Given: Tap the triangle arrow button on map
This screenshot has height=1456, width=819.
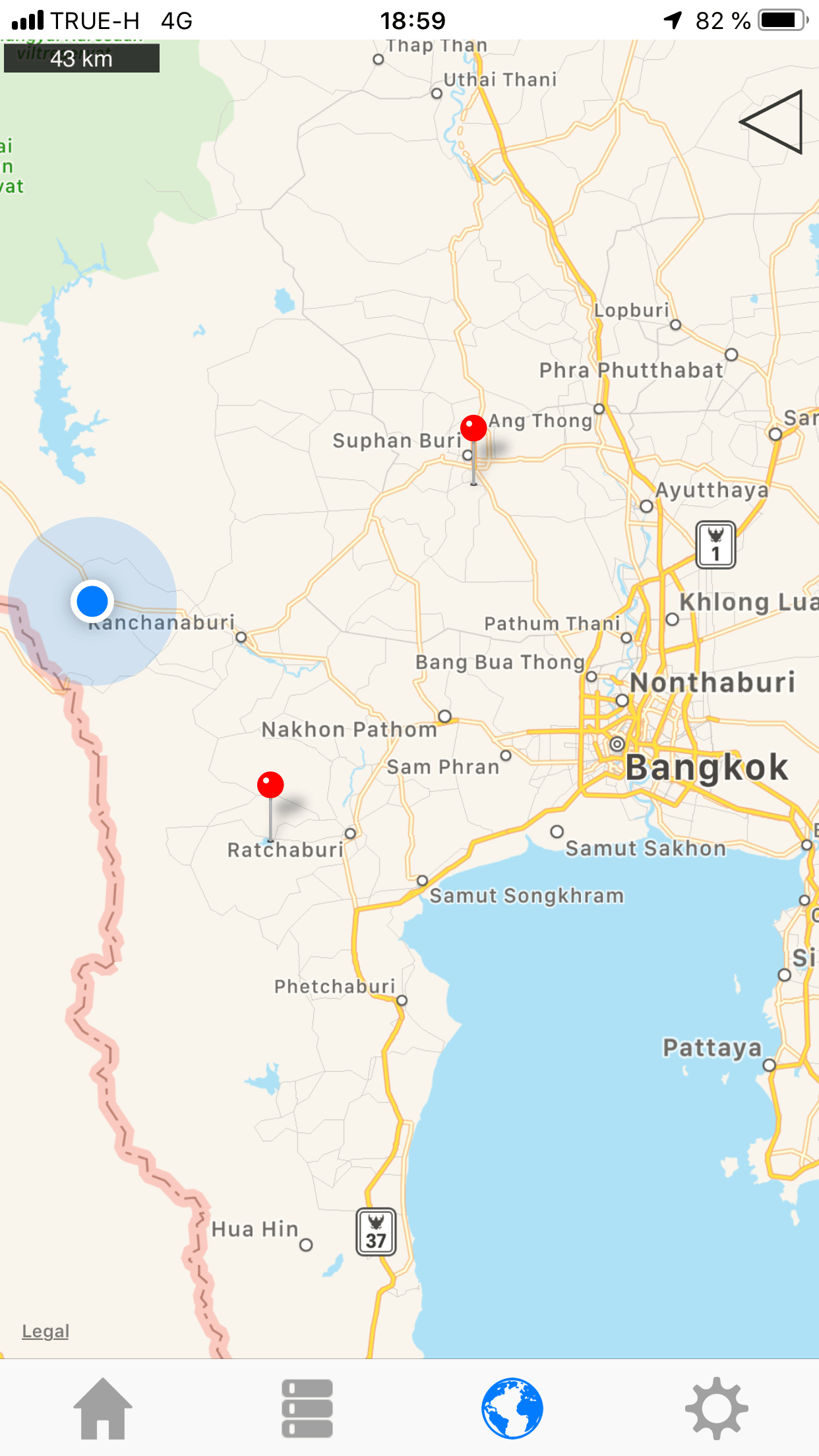Looking at the screenshot, I should coord(772,122).
